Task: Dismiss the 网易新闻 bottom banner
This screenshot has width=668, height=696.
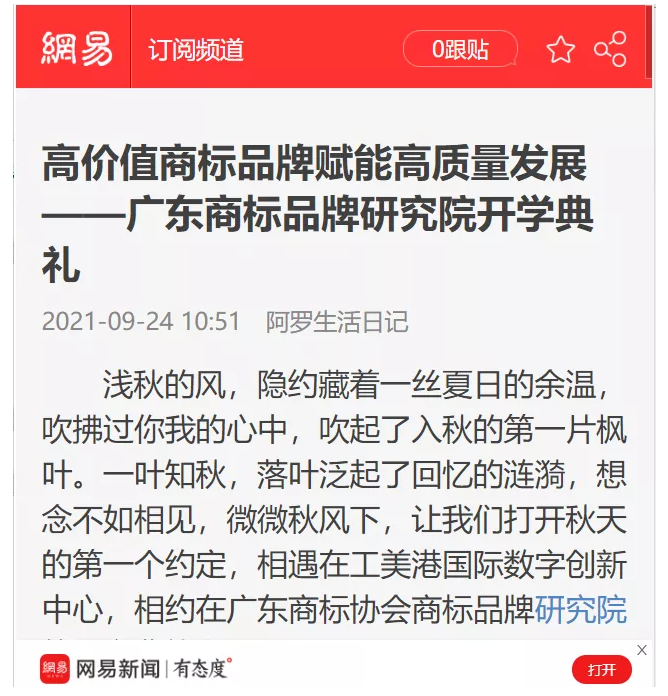Action: click(x=642, y=650)
